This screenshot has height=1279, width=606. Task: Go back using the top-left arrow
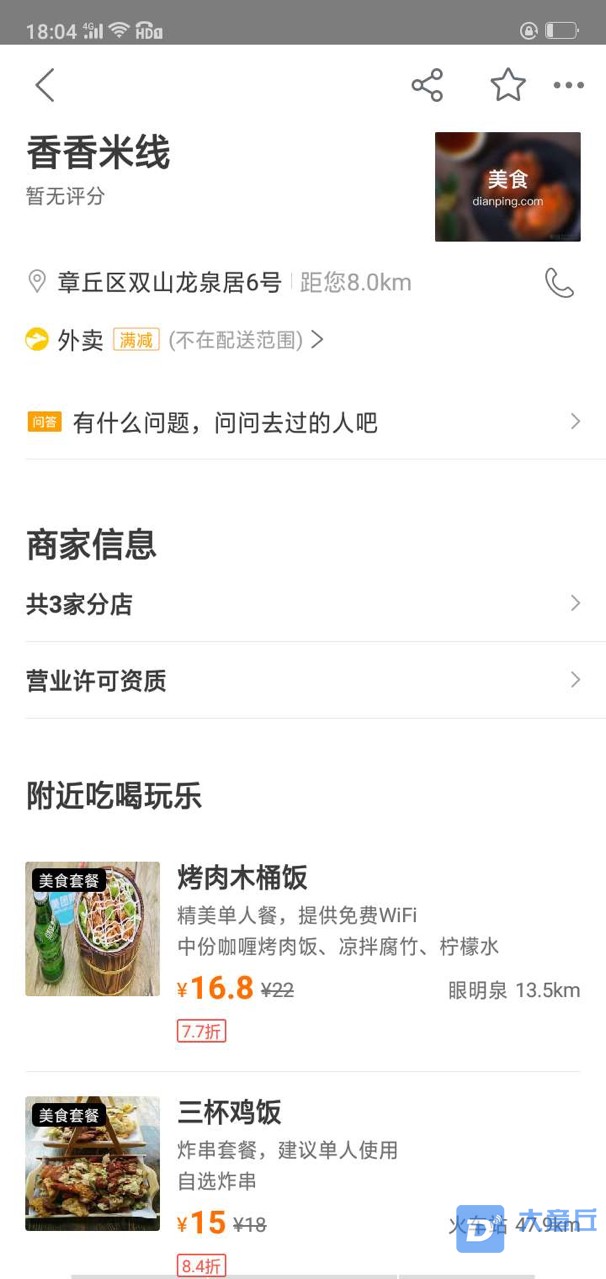pos(44,85)
